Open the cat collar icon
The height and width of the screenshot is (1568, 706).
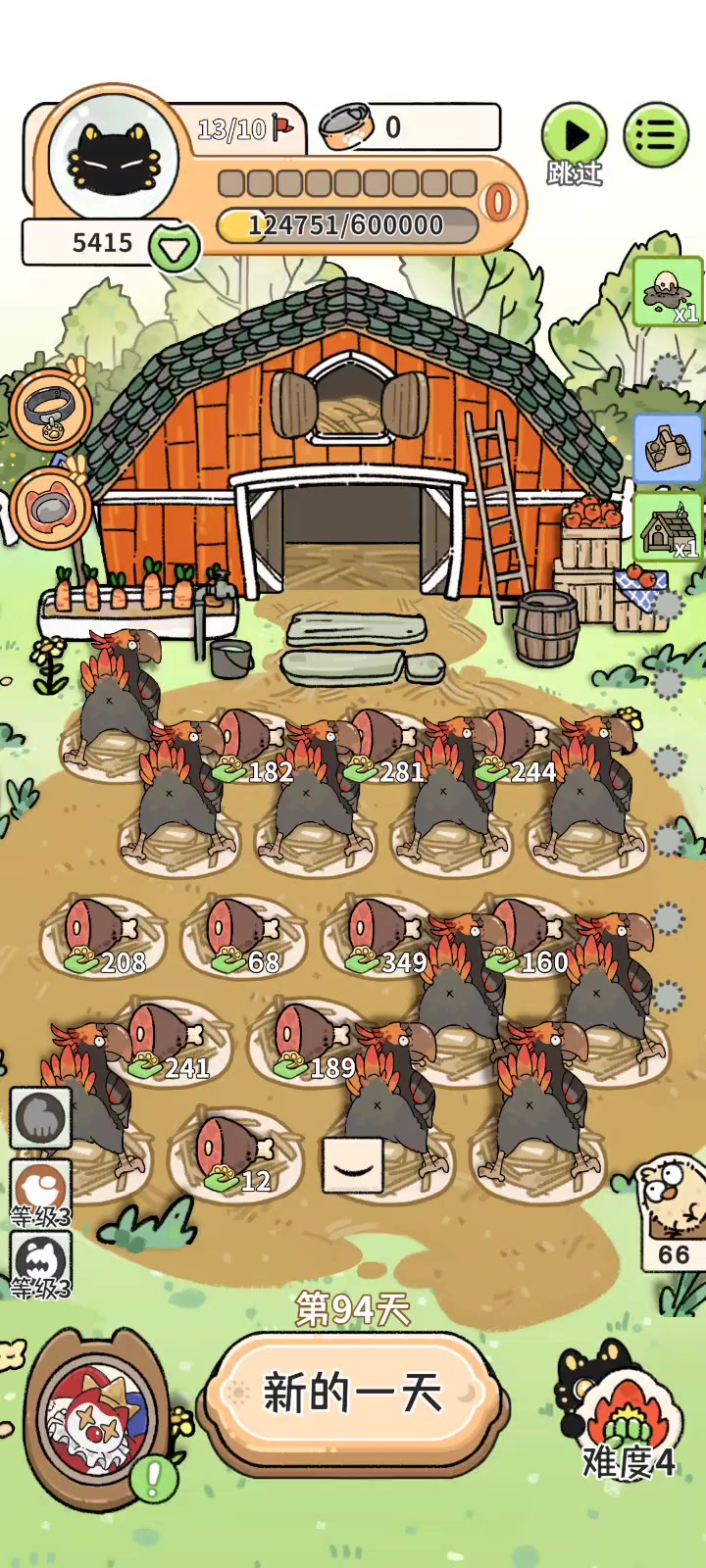pyautogui.click(x=51, y=409)
